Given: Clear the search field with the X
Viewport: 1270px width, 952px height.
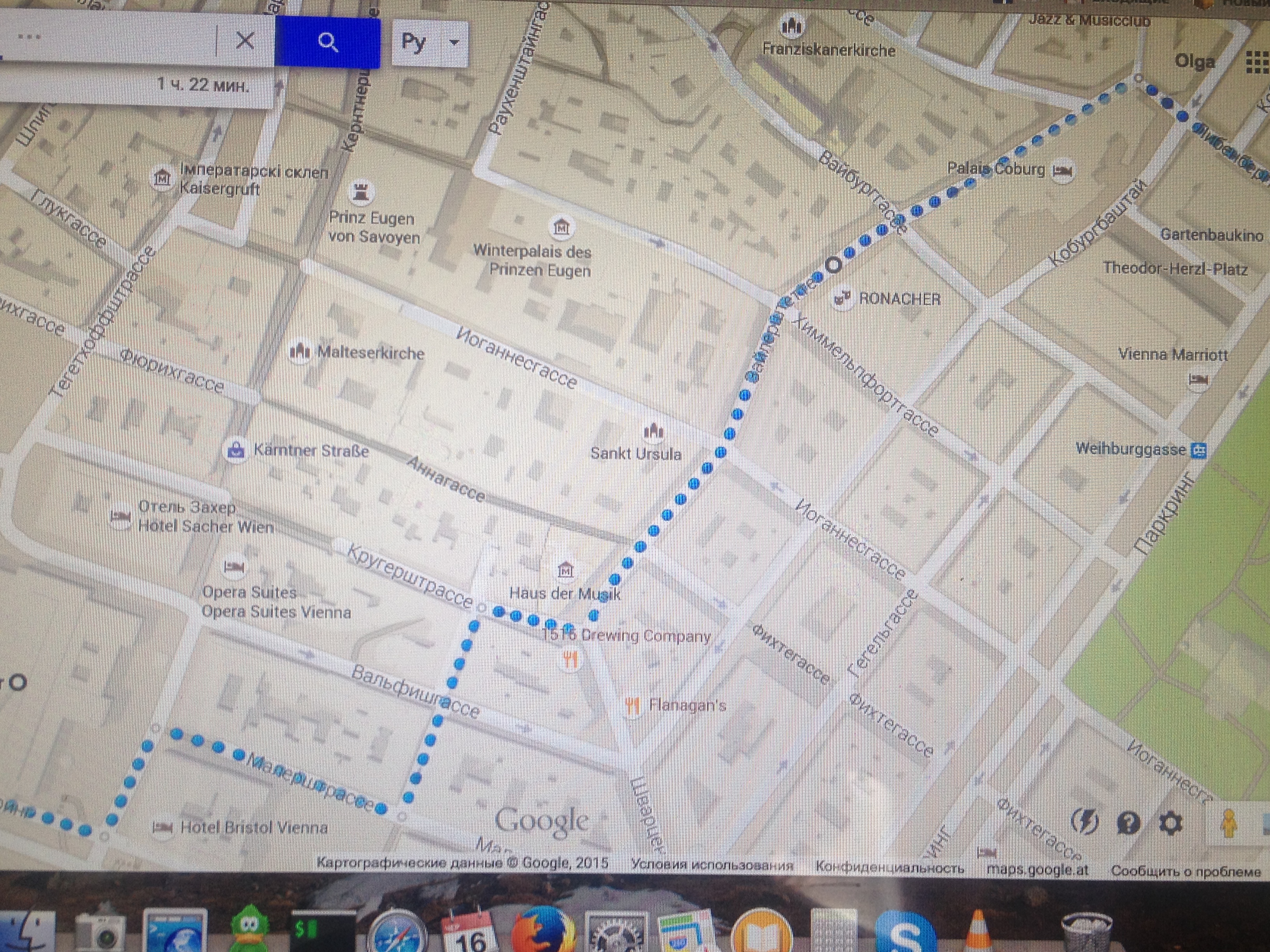Looking at the screenshot, I should (245, 41).
